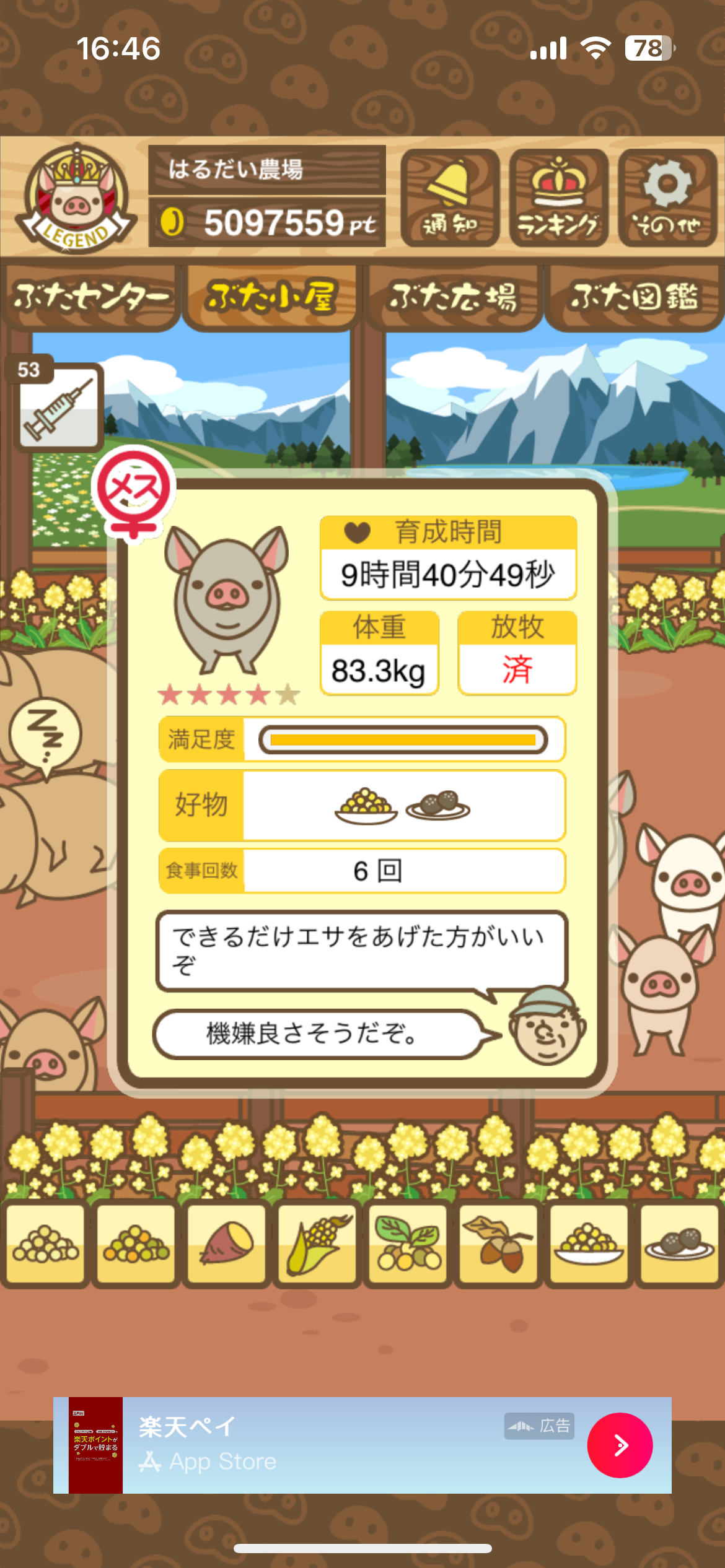Select the dark truffle plate feed

[679, 1244]
